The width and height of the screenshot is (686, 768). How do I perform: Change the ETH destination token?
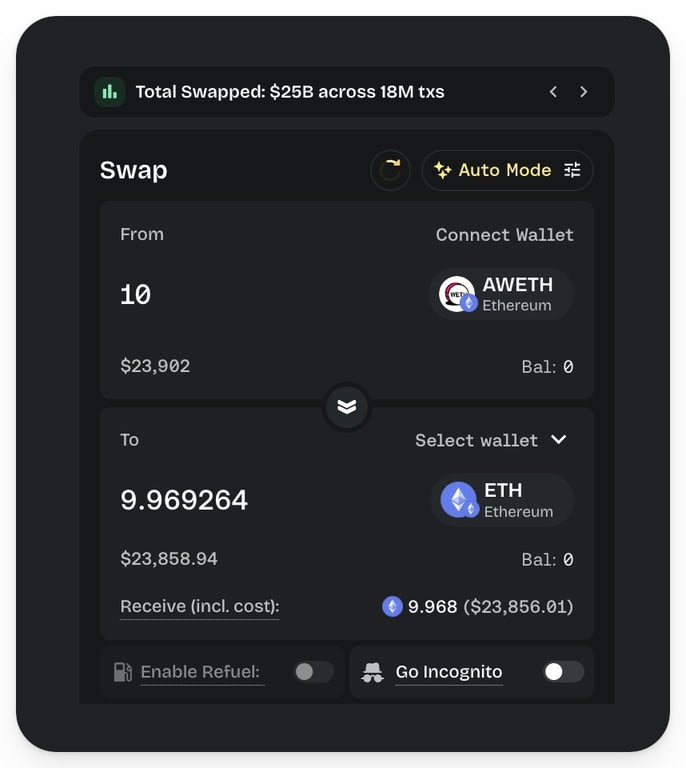click(x=502, y=500)
